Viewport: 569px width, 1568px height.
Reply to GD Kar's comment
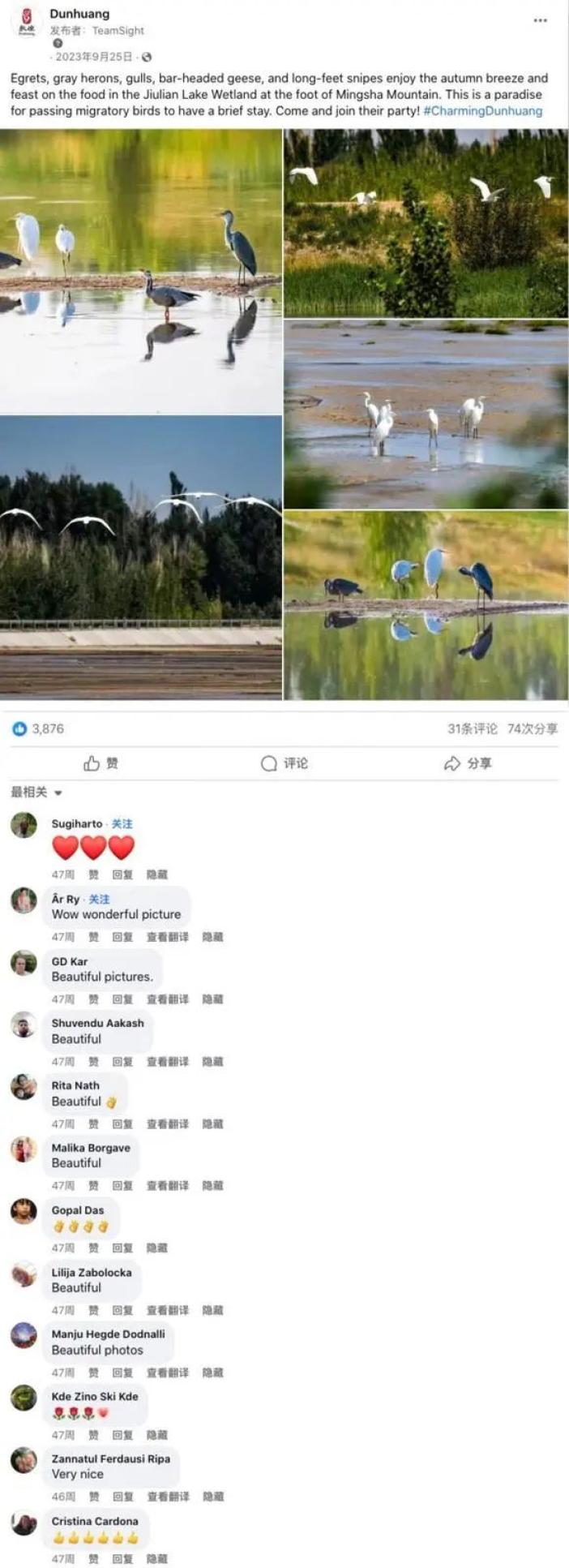122,999
